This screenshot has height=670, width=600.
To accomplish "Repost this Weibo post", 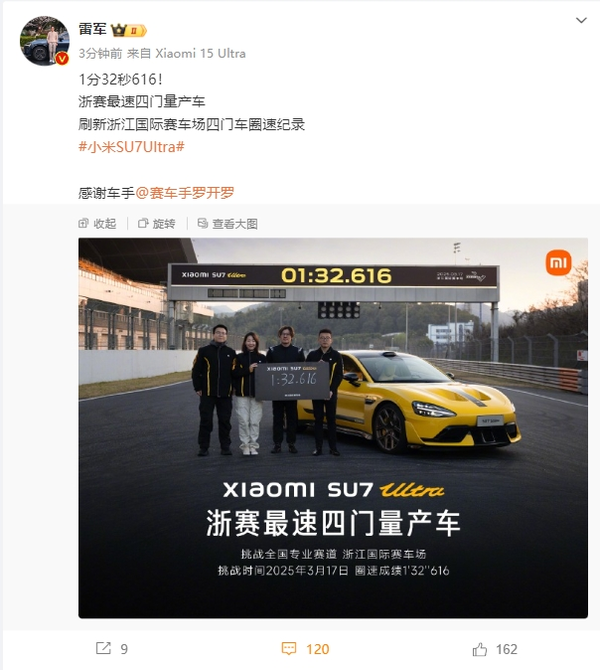I will click(111, 649).
